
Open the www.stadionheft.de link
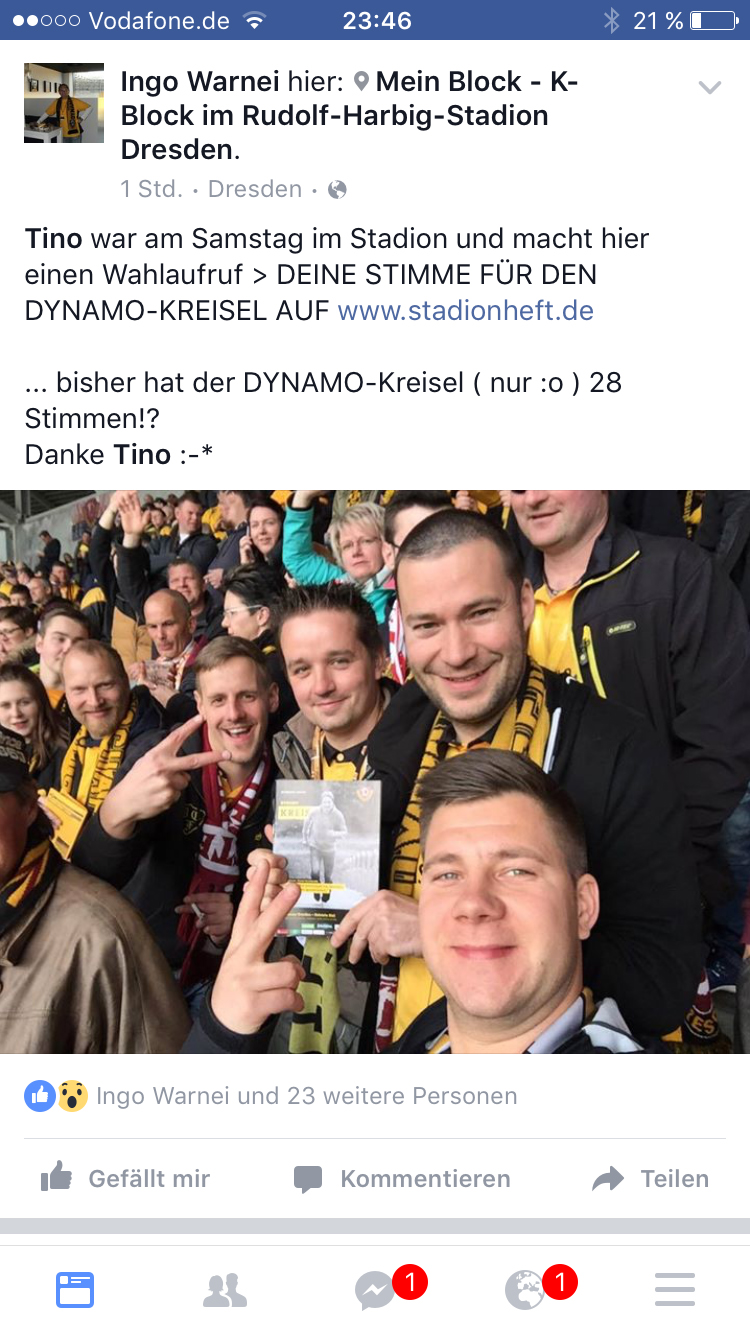(x=466, y=310)
